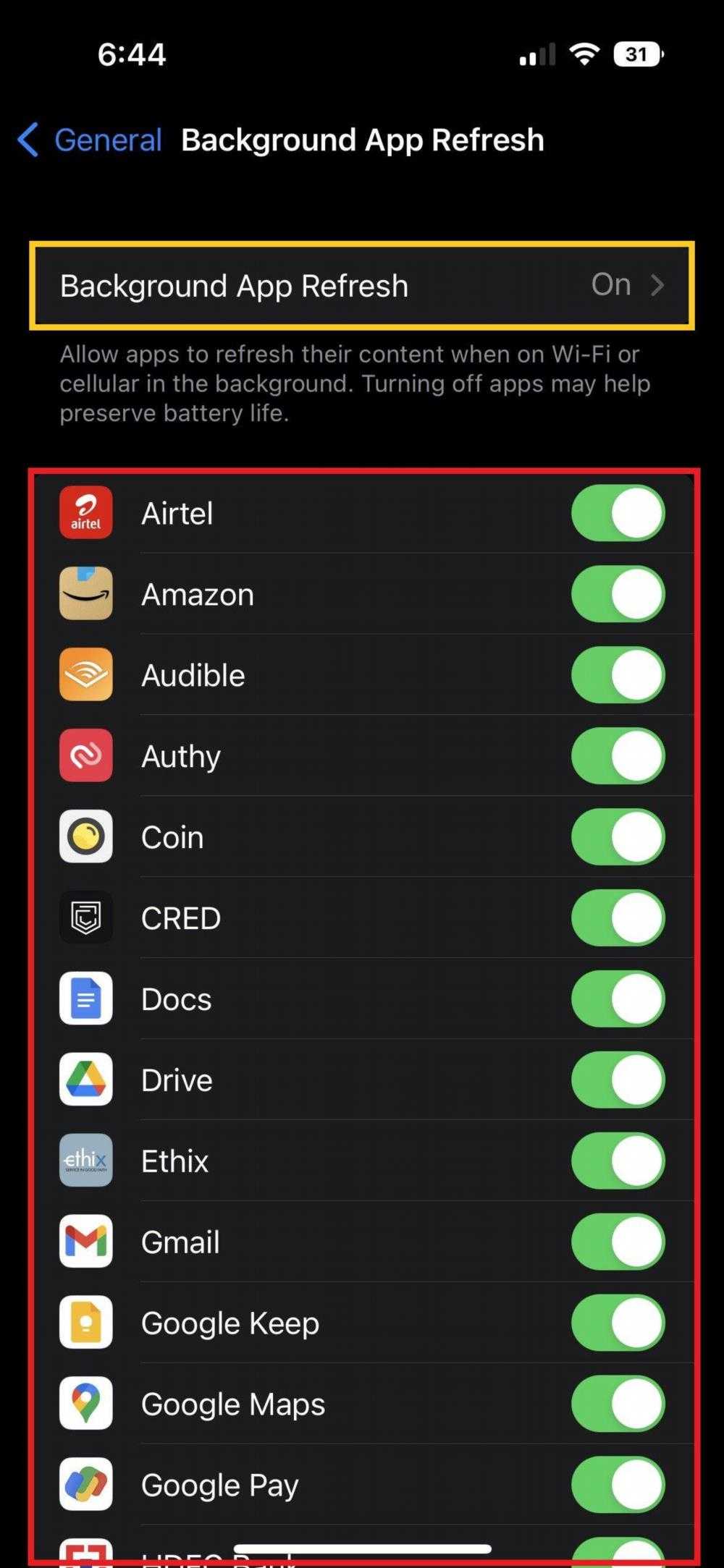Disable the Ethix toggle
Image resolution: width=724 pixels, height=1568 pixels.
pyautogui.click(x=618, y=1161)
